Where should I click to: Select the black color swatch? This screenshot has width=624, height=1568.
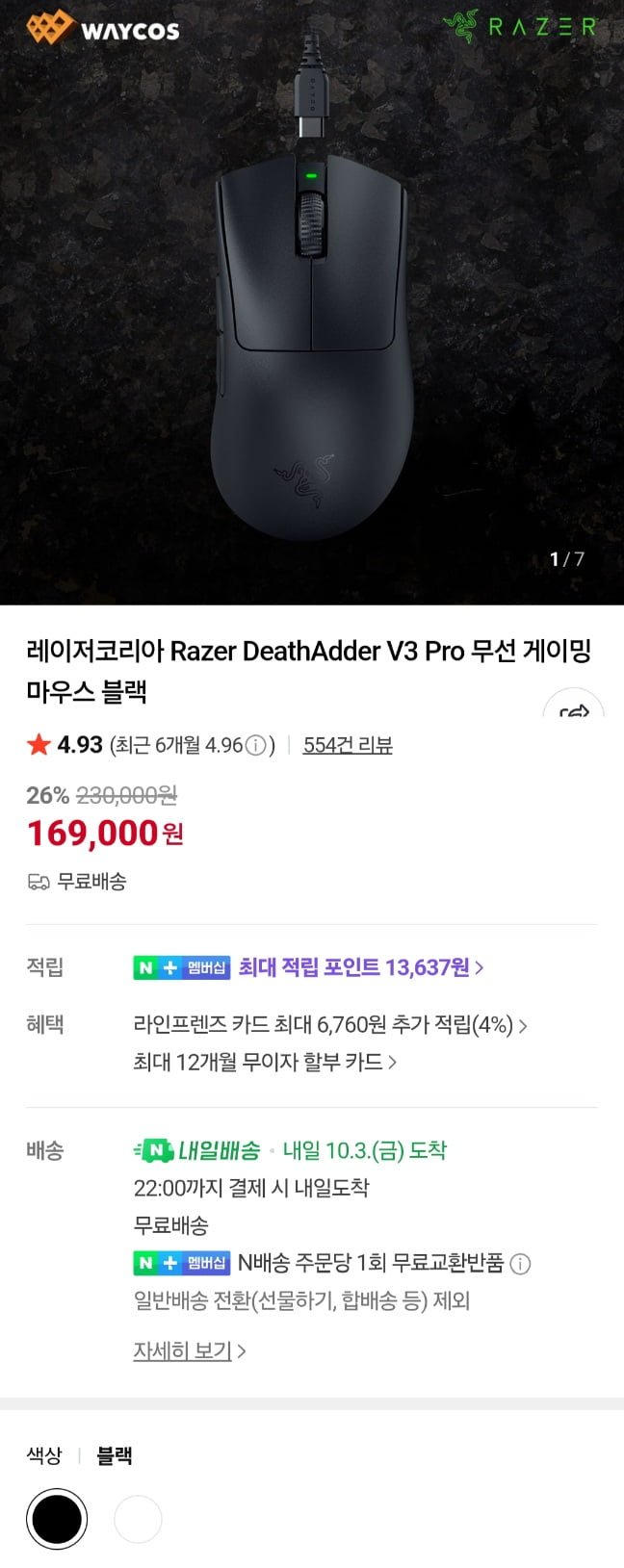[57, 1519]
